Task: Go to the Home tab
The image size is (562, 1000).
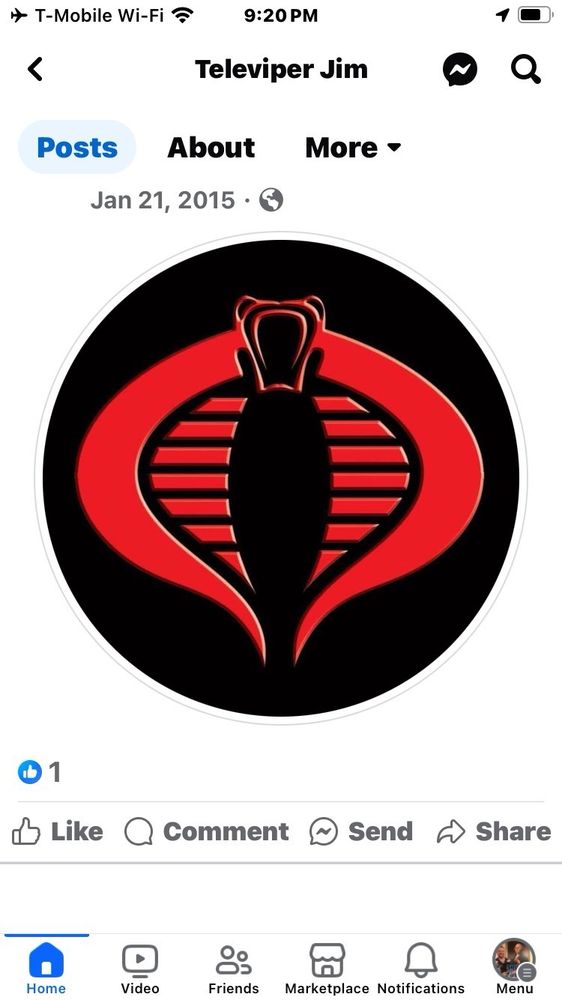Action: tap(46, 969)
